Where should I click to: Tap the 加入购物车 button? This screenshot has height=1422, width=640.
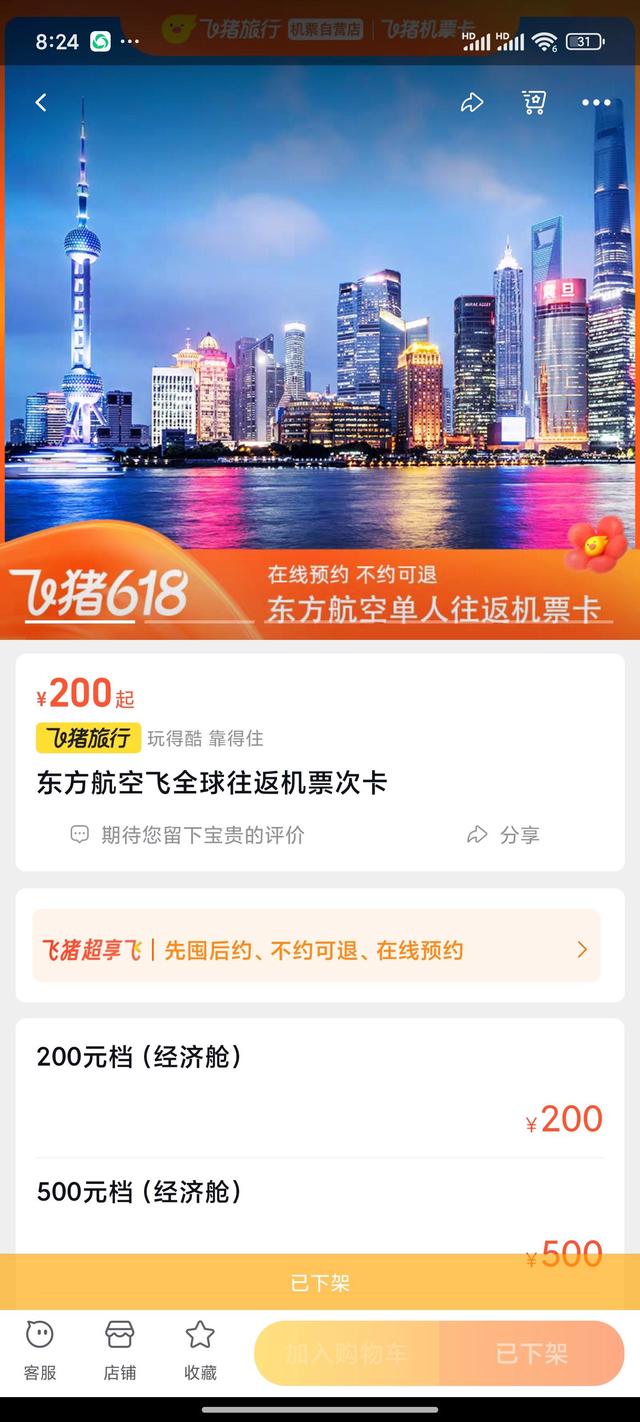[x=347, y=1354]
